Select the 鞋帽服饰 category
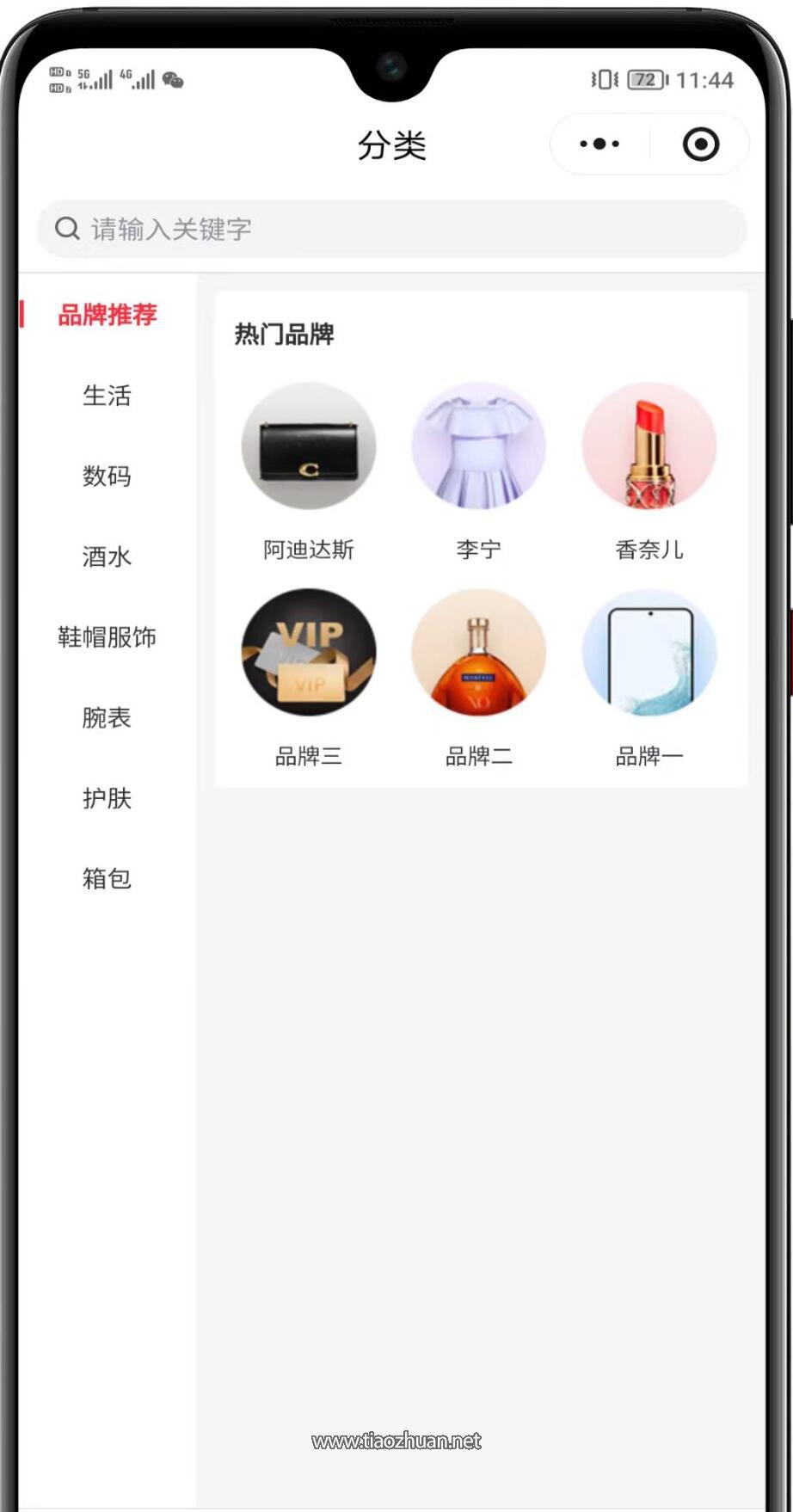 click(107, 637)
